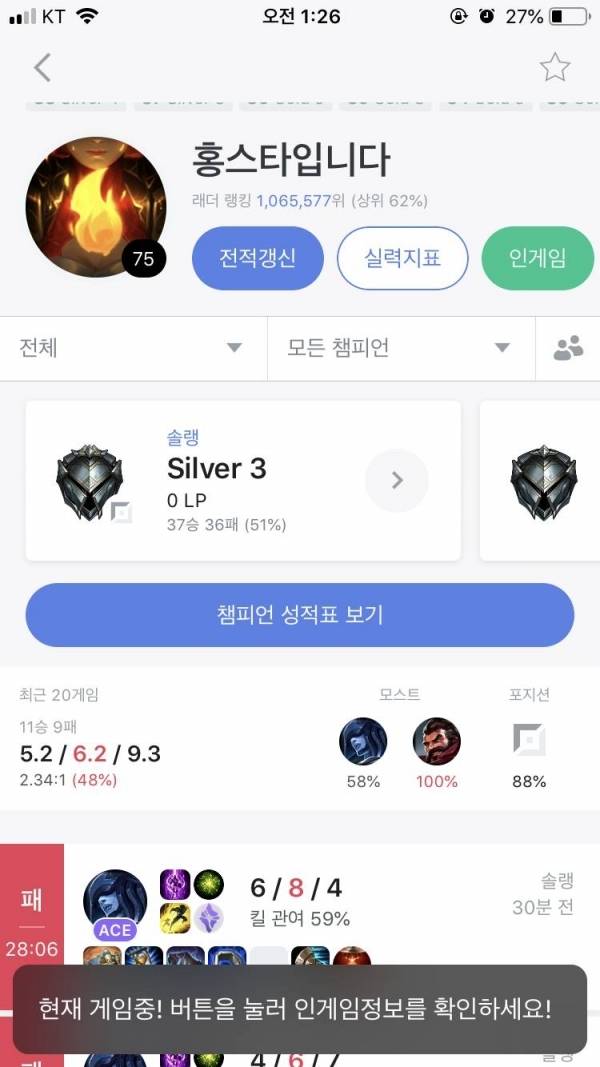Open the 실력지표 skill stats button
This screenshot has width=600, height=1067.
point(402,258)
